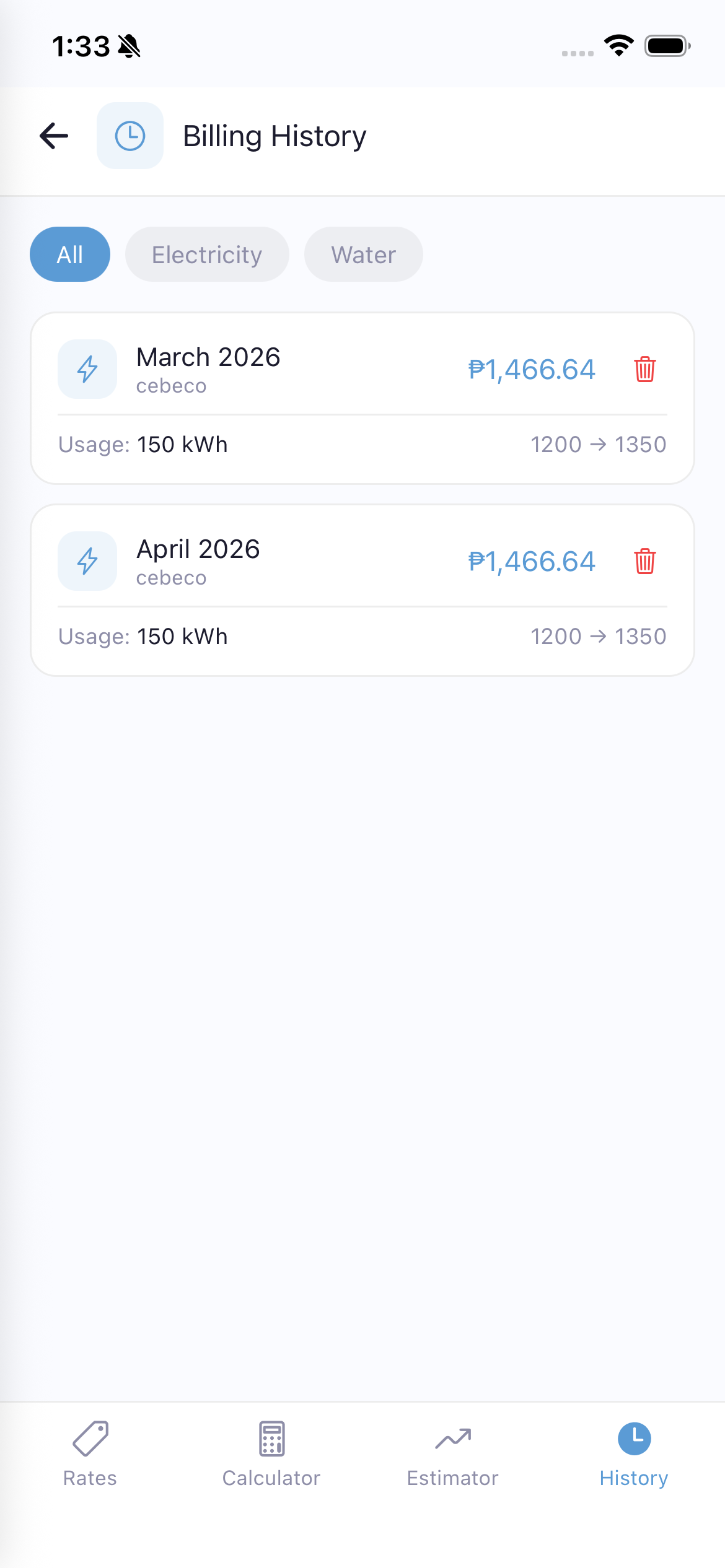The image size is (725, 1568).
Task: Delete the March 2026 bill with trash icon
Action: pos(644,370)
